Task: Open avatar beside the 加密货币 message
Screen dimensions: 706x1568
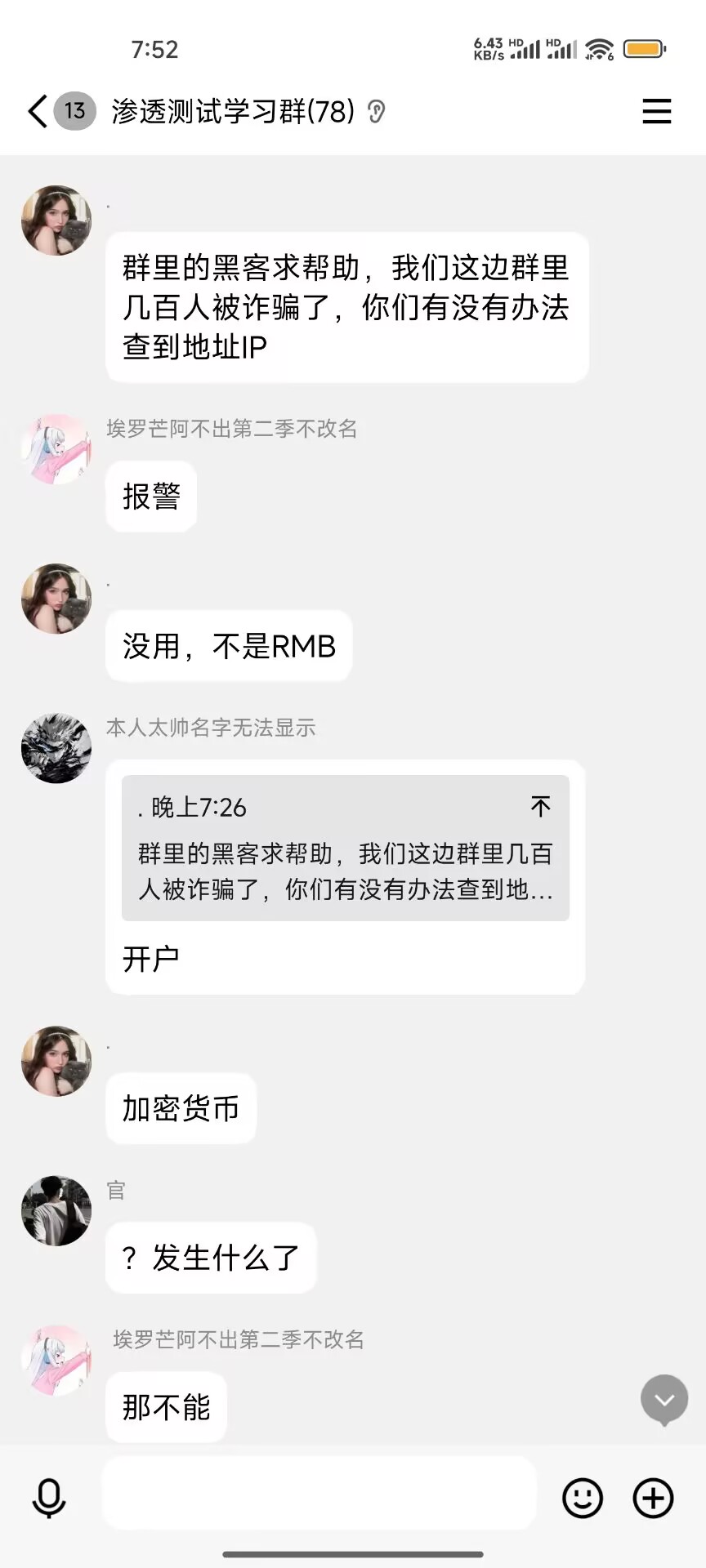Action: tap(56, 1061)
